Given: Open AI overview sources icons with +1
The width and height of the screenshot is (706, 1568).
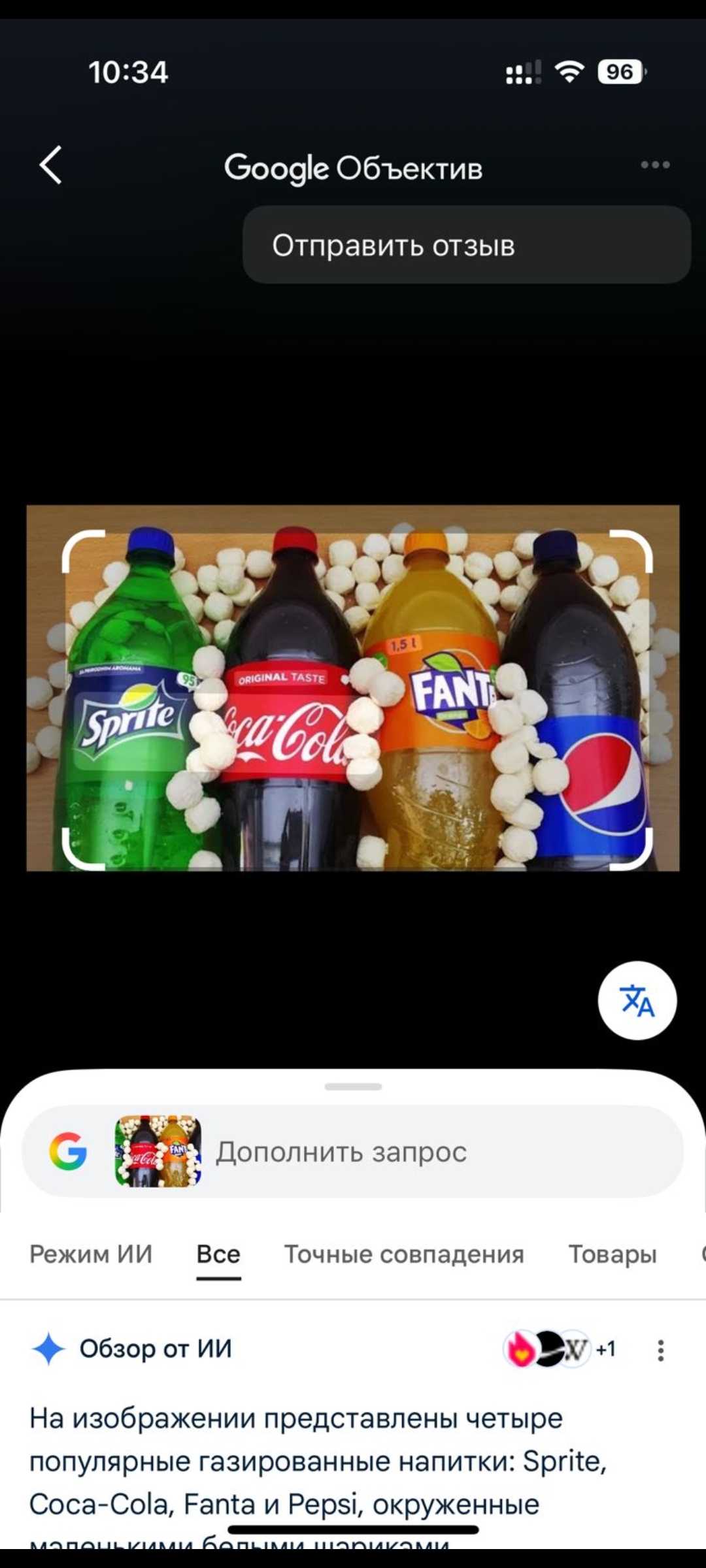Looking at the screenshot, I should pos(560,1349).
